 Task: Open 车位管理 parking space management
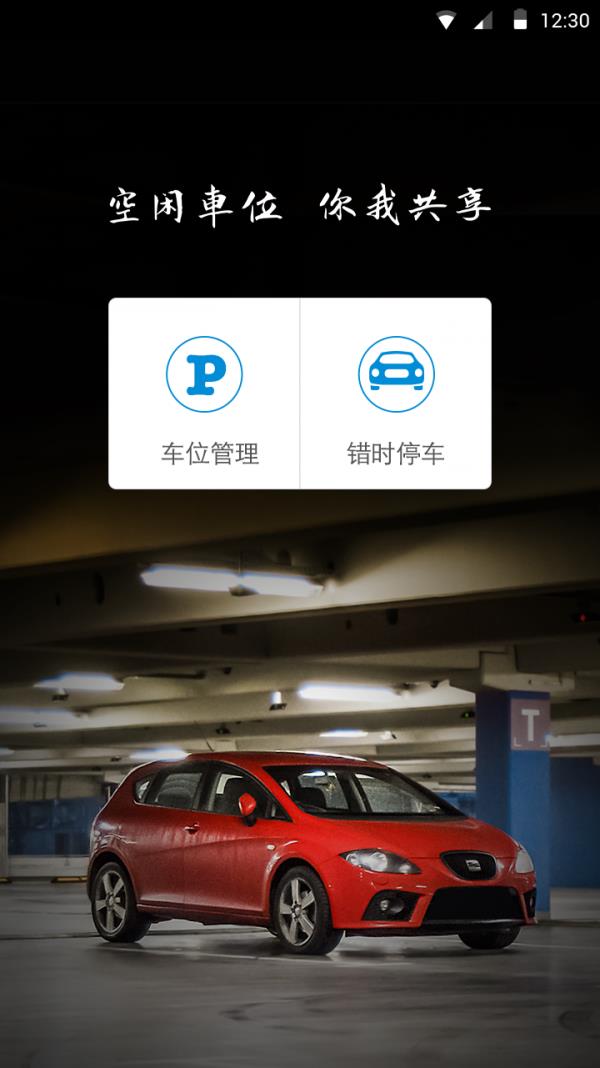(x=204, y=393)
